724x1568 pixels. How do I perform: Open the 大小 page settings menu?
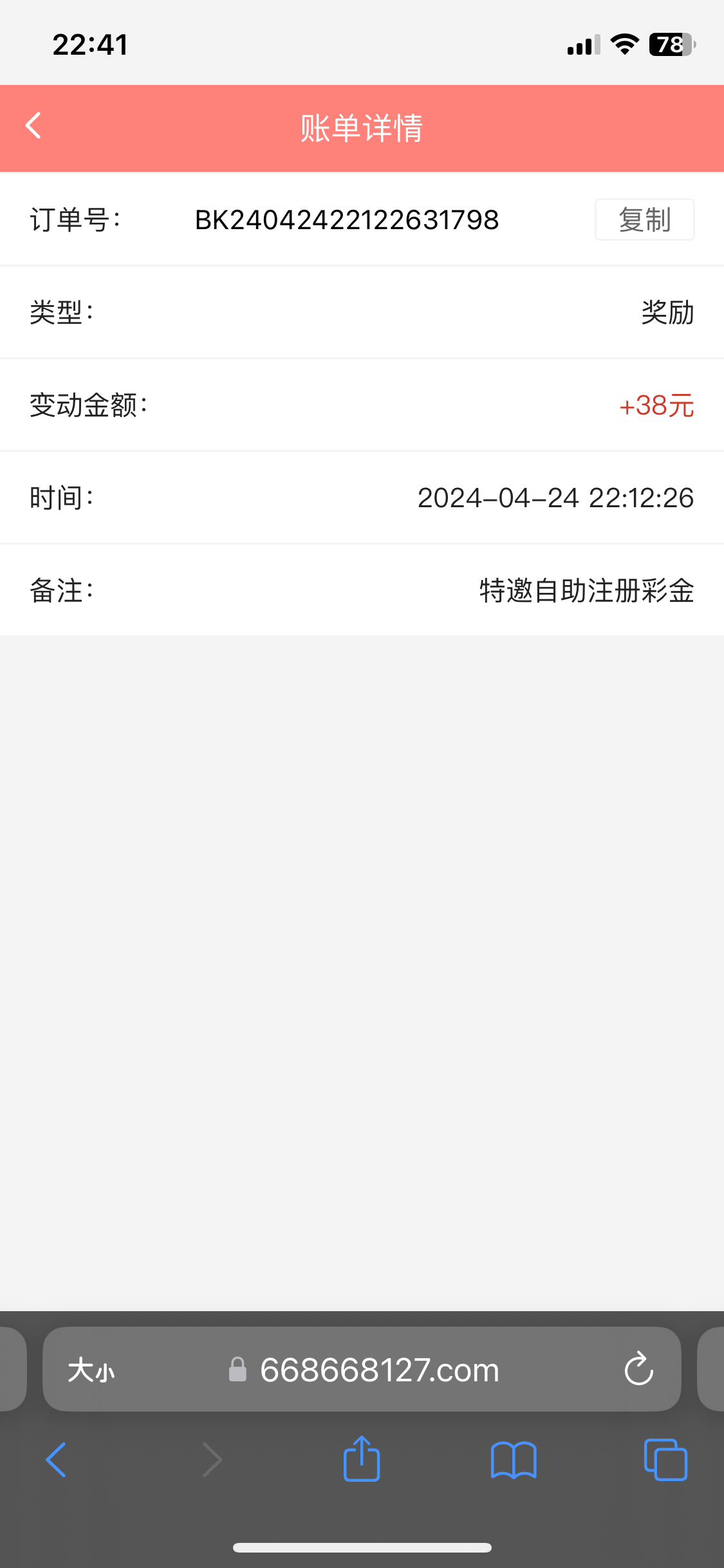(91, 1369)
